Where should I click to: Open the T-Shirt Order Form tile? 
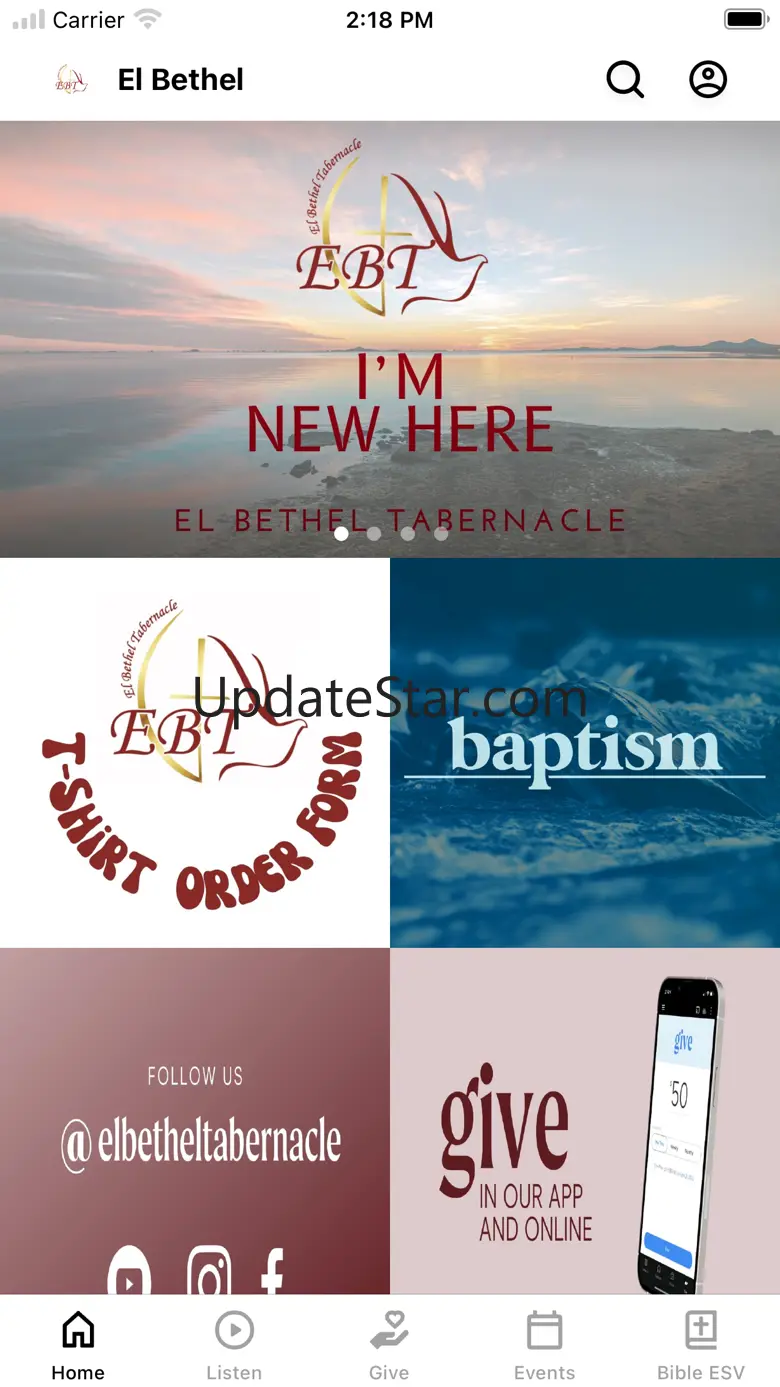coord(195,752)
